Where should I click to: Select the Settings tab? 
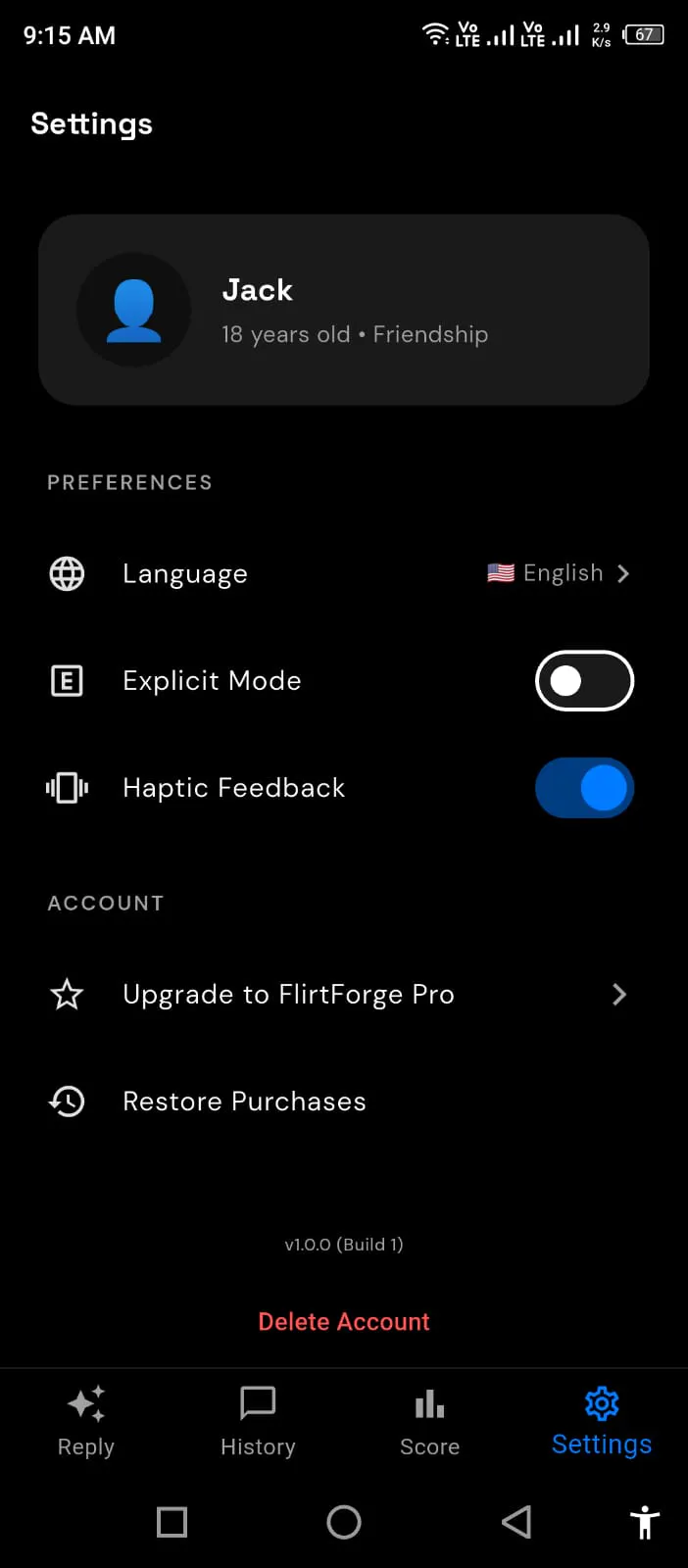click(602, 1422)
